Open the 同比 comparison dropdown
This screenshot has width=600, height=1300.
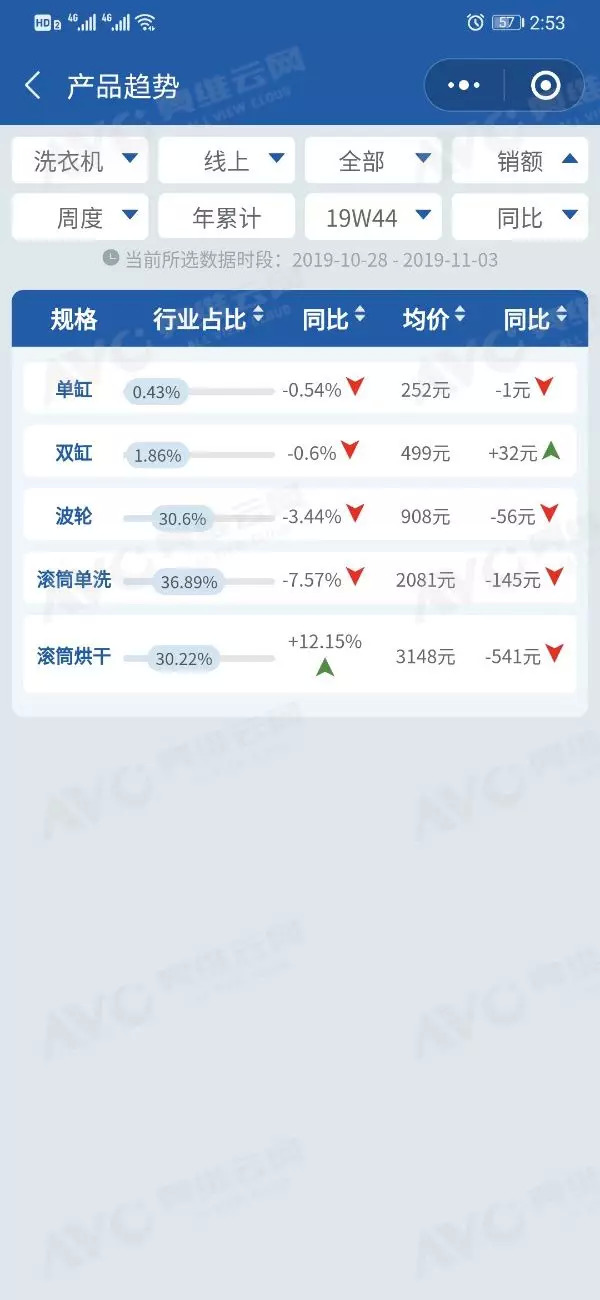[x=520, y=217]
